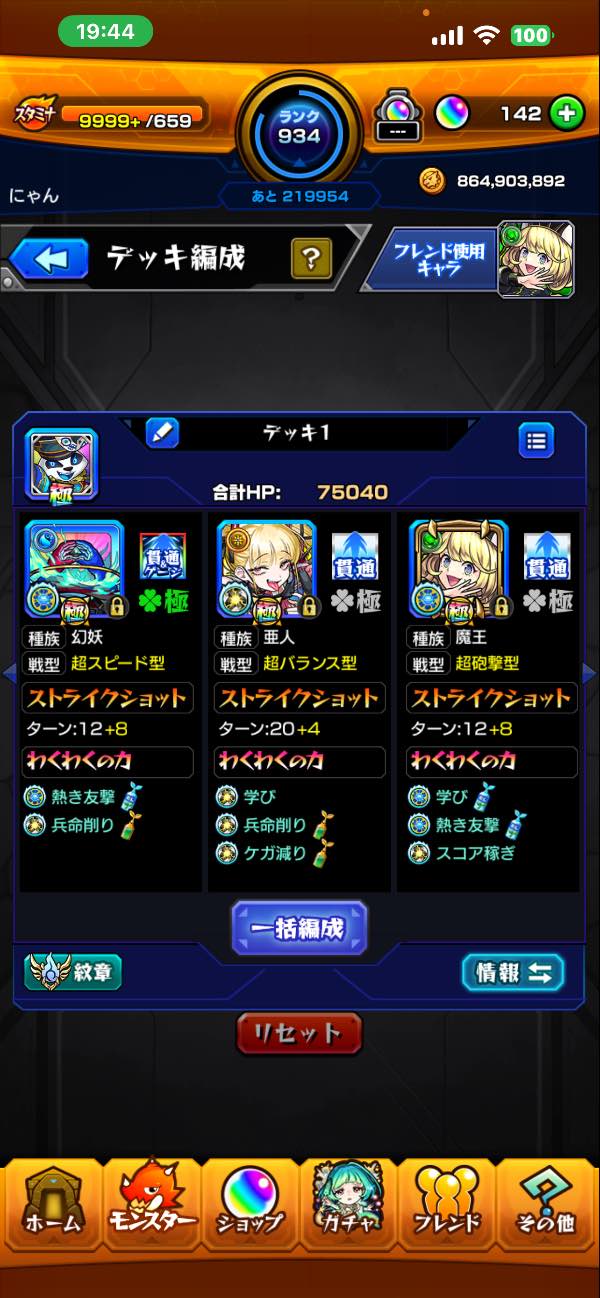
Task: Tap the panda deck leader icon
Action: pyautogui.click(x=61, y=464)
